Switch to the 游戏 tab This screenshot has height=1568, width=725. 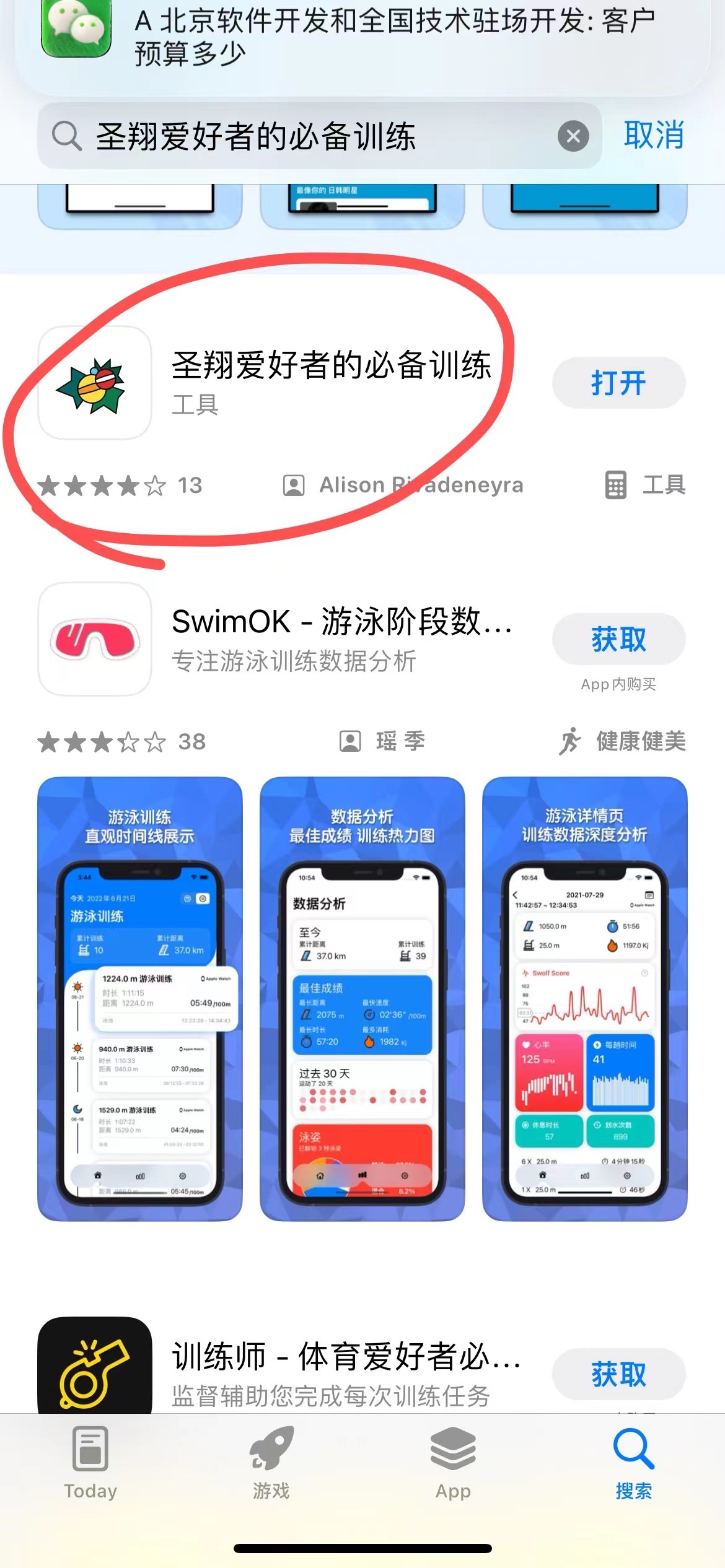click(271, 1463)
